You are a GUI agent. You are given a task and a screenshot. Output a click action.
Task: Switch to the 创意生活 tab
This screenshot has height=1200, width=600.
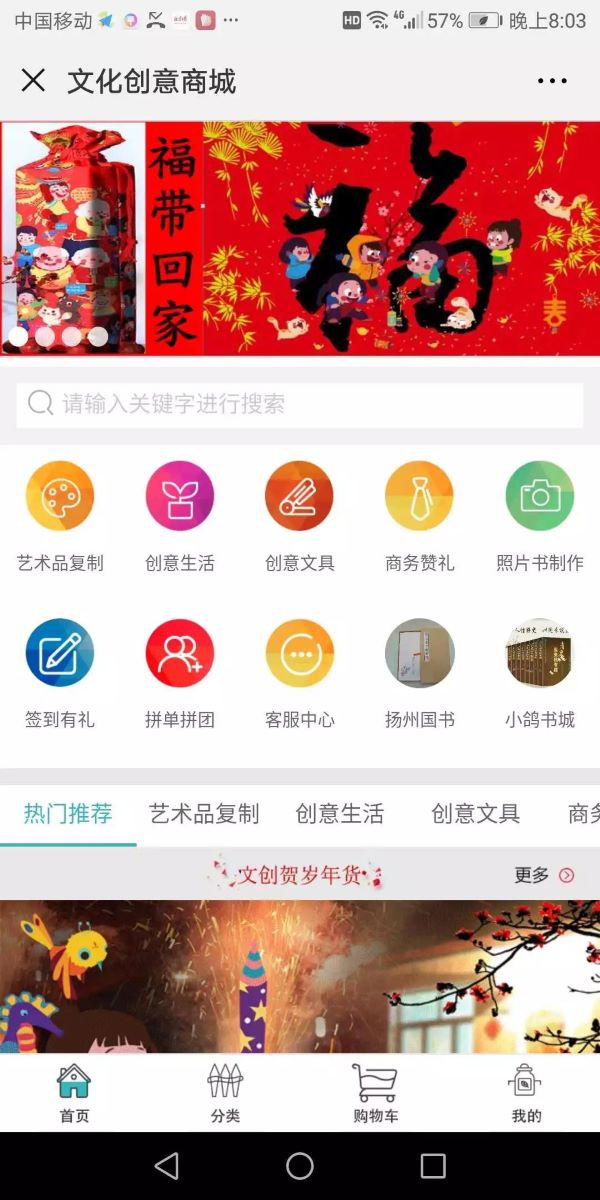point(339,814)
